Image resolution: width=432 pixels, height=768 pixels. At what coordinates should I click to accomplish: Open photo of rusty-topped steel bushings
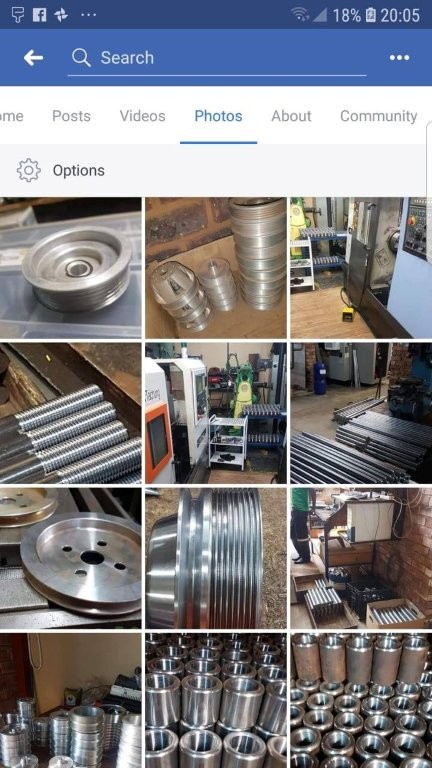361,700
